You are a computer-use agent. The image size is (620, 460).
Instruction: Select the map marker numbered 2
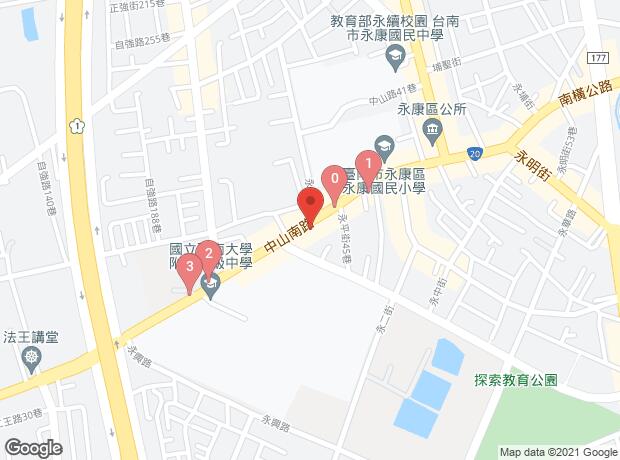coord(209,260)
